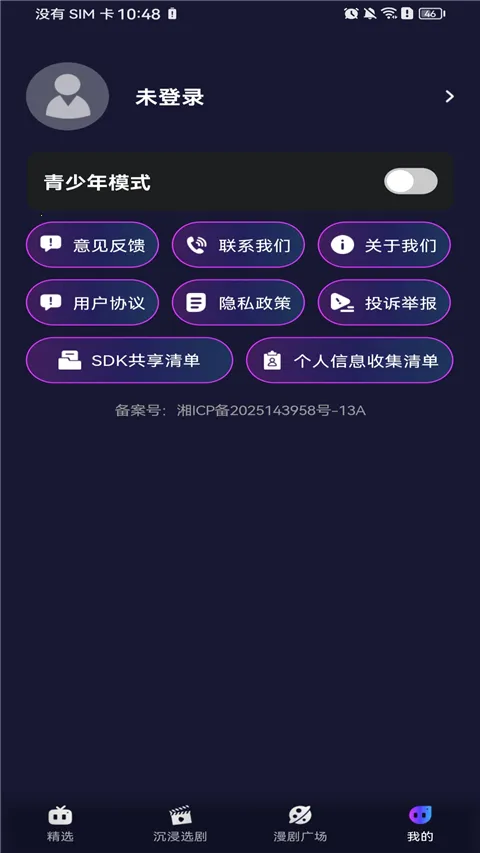Open the SDK共享清单 list

(130, 360)
